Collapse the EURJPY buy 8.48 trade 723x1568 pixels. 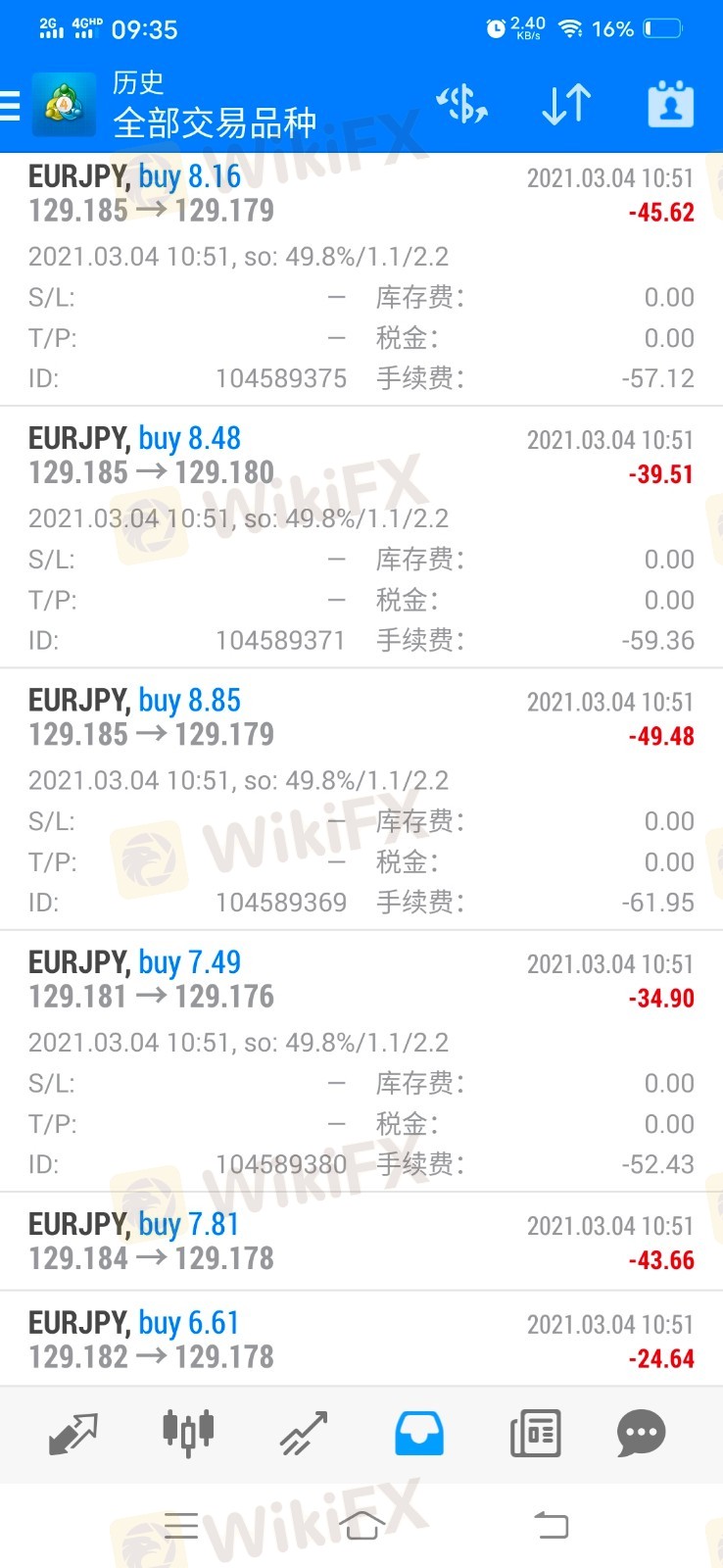pos(361,537)
